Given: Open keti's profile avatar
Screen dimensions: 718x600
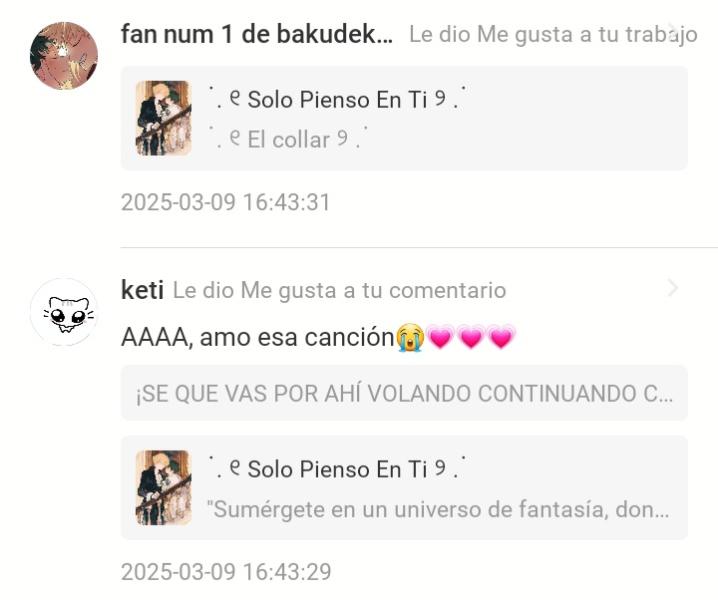Looking at the screenshot, I should pyautogui.click(x=64, y=313).
